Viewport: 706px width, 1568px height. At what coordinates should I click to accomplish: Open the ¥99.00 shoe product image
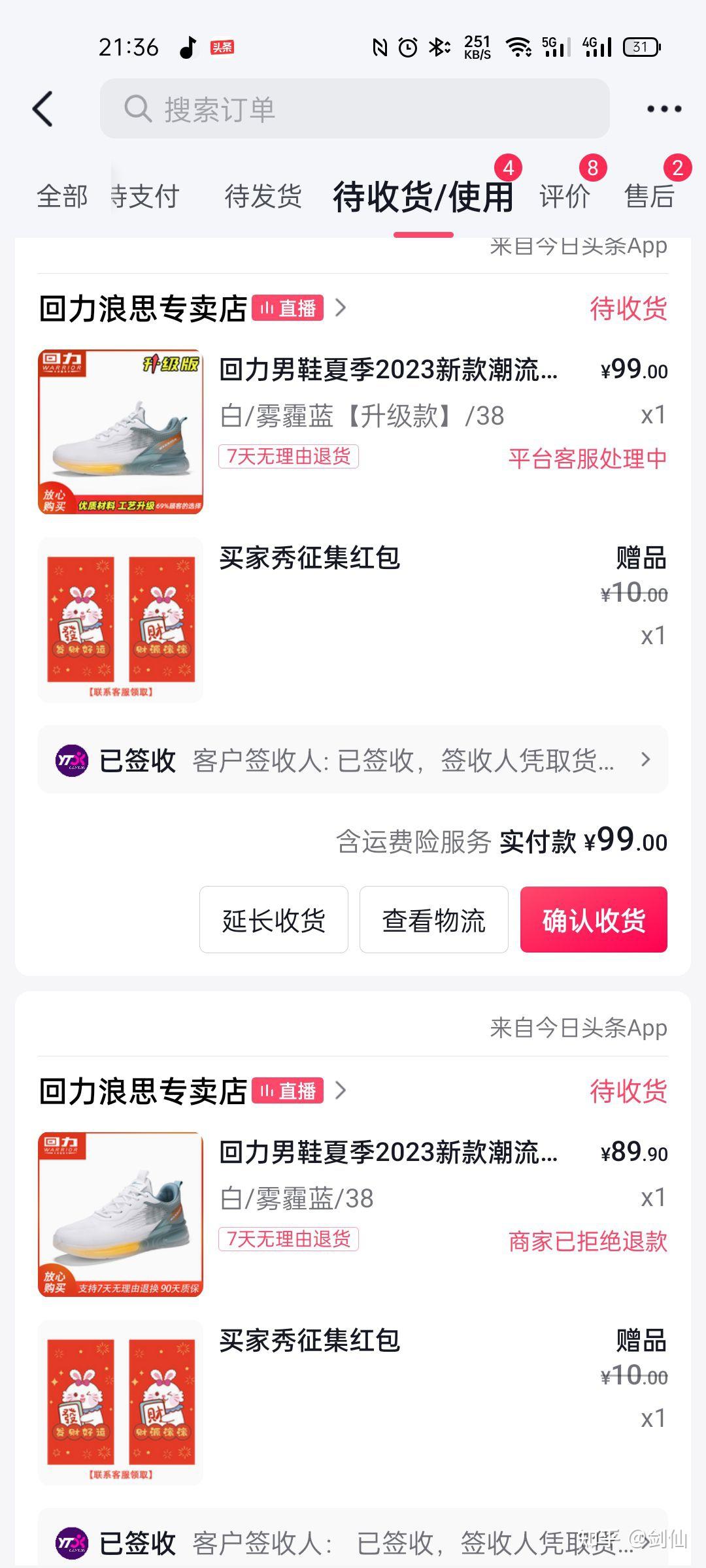click(120, 432)
